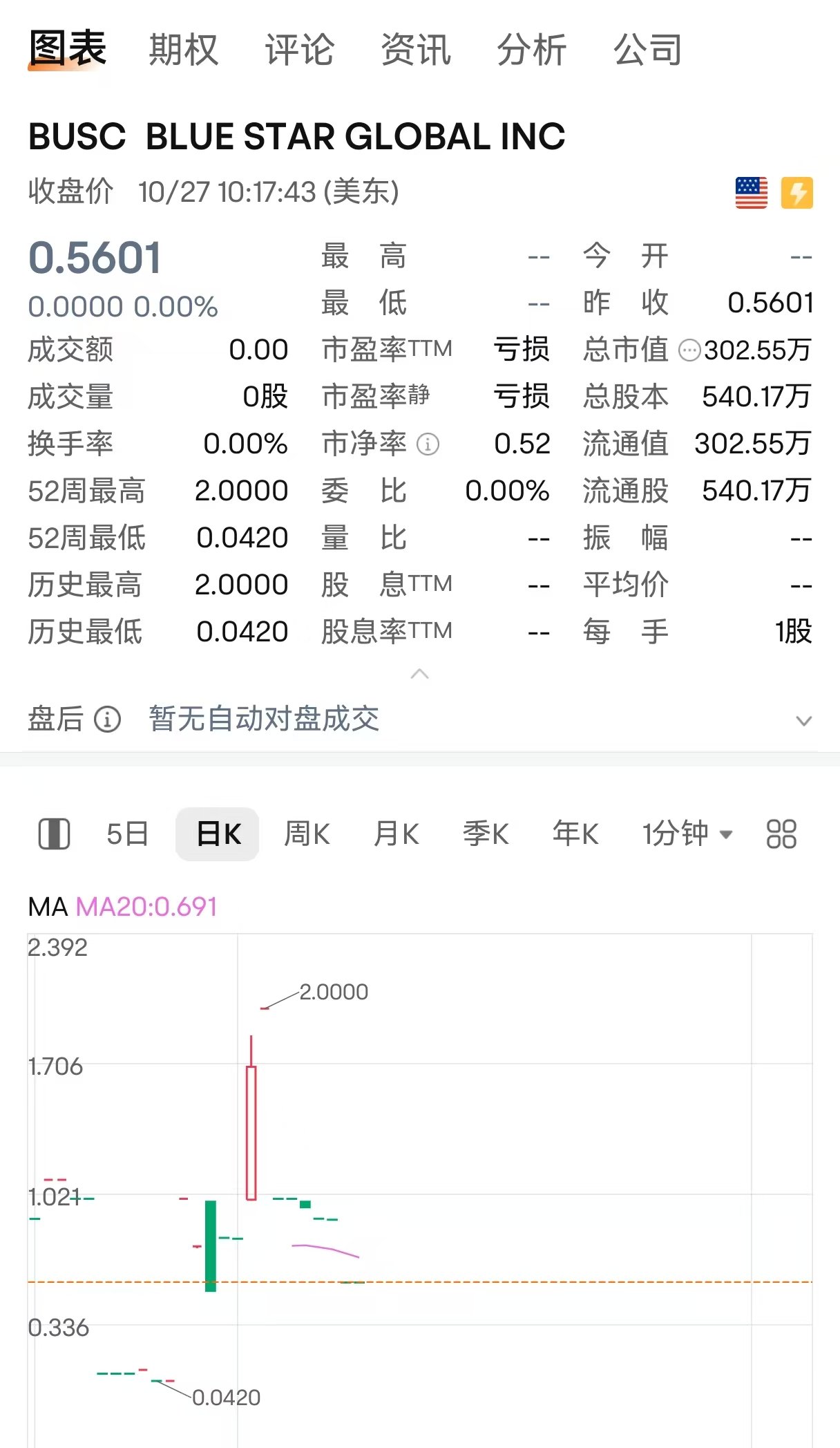Show the 周K weekly chart
This screenshot has width=840, height=1448.
(307, 834)
